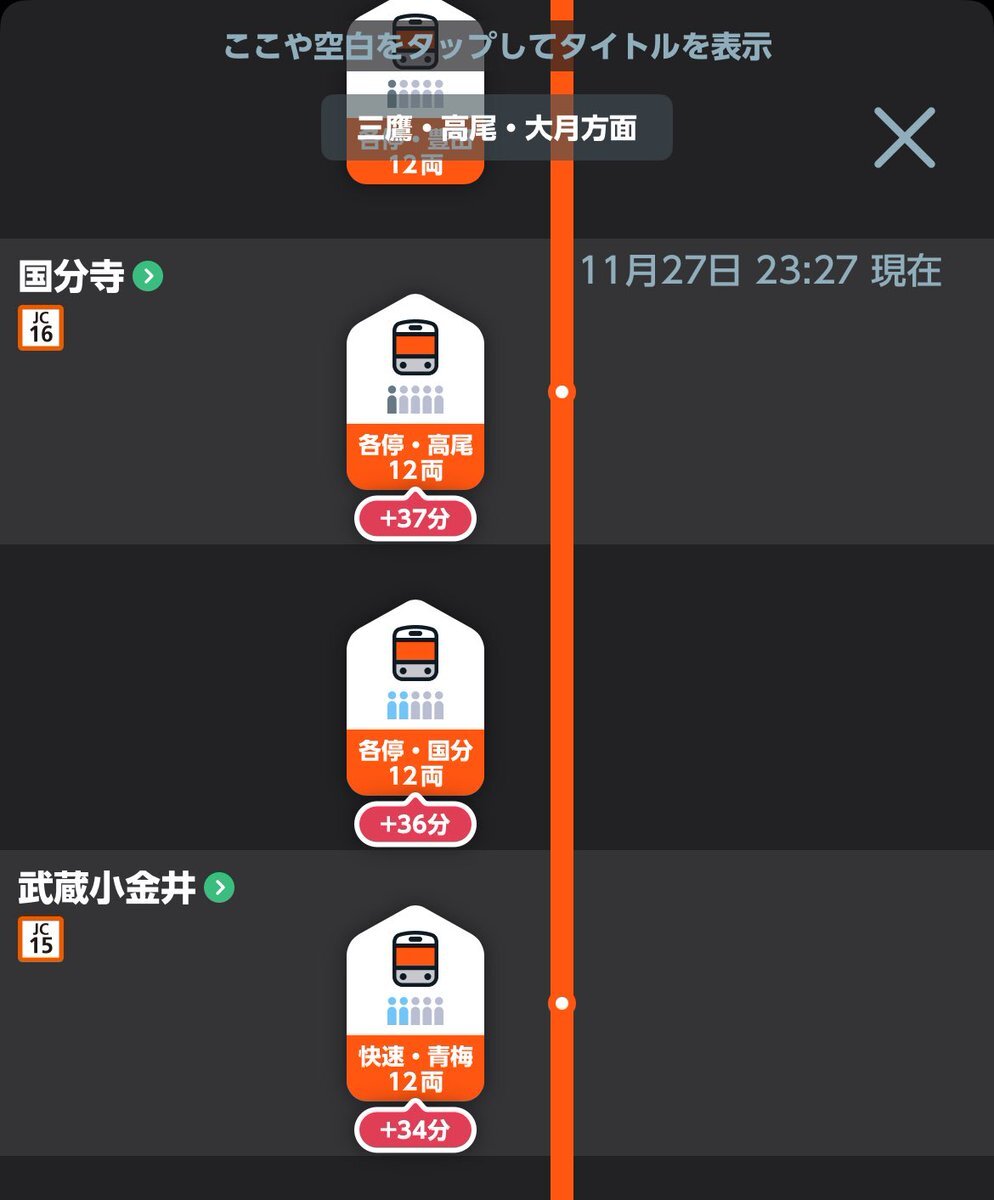Select the 快速・青梅 train delayed 34 minutes
The height and width of the screenshot is (1200, 994).
coord(415,1012)
